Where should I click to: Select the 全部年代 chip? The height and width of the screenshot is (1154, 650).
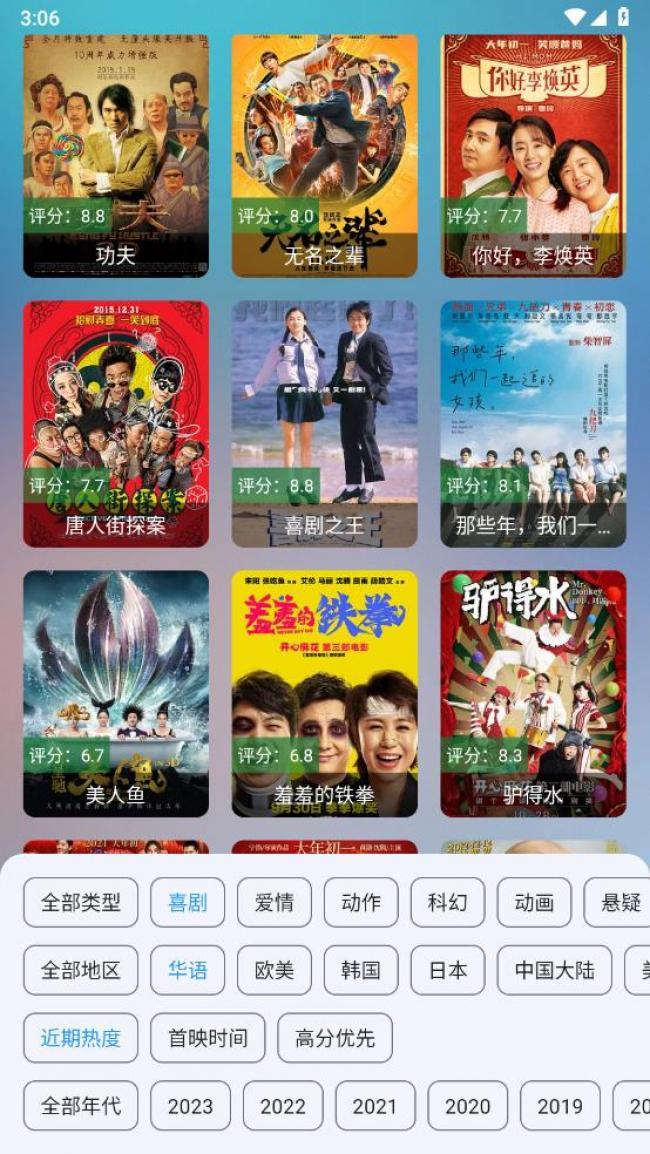[x=80, y=1105]
